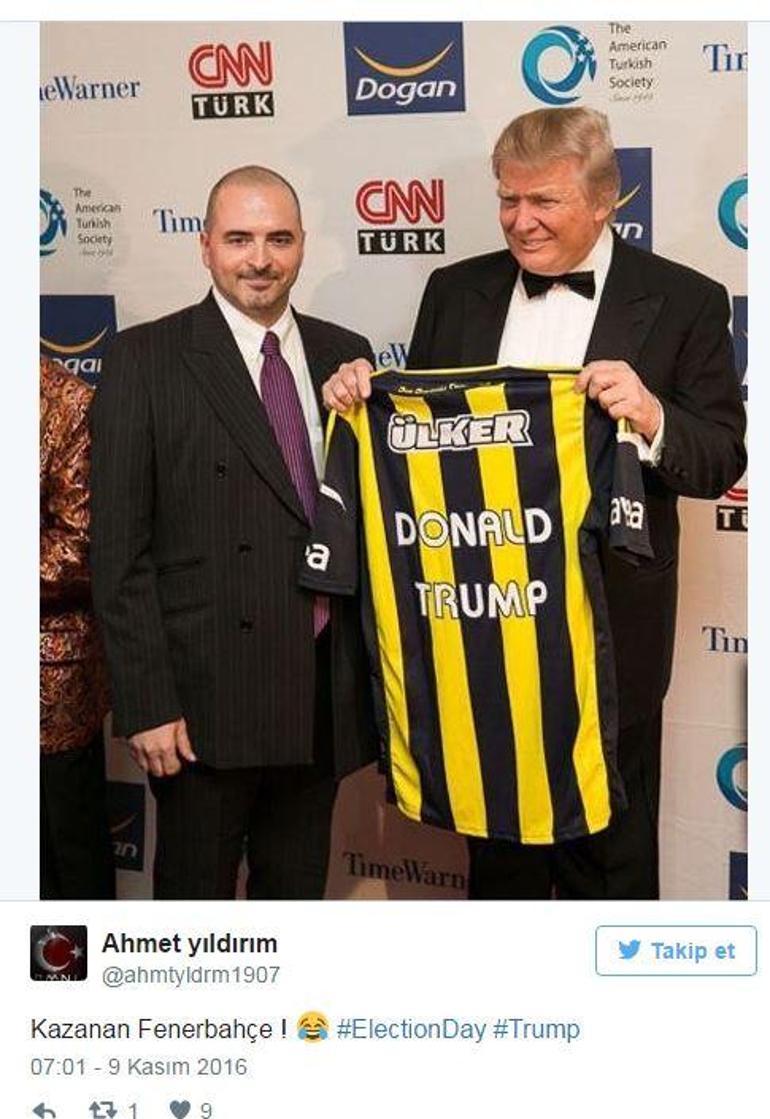The image size is (770, 1119).
Task: Open Ahmet yıldırım's profile picture
Action: pos(58,953)
